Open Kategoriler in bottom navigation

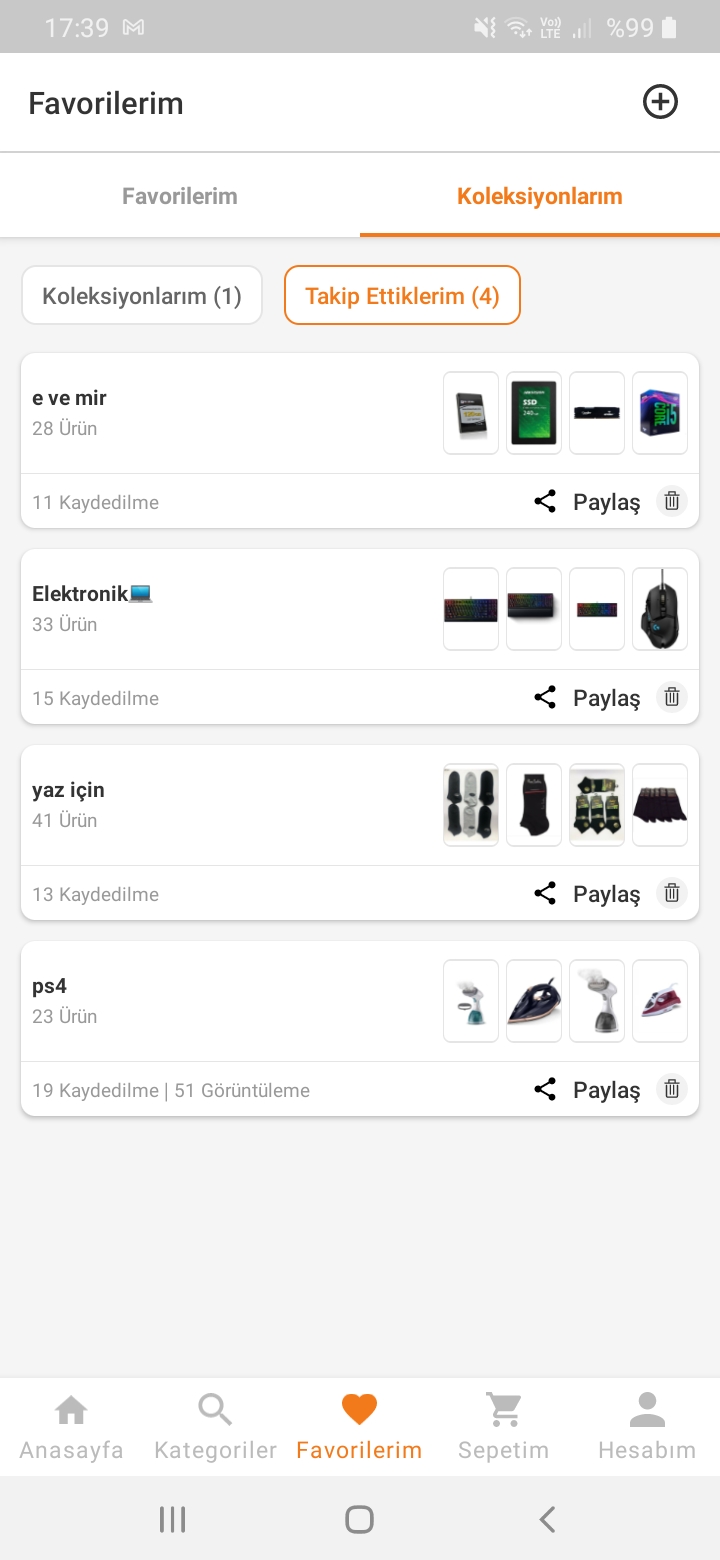[x=215, y=1427]
